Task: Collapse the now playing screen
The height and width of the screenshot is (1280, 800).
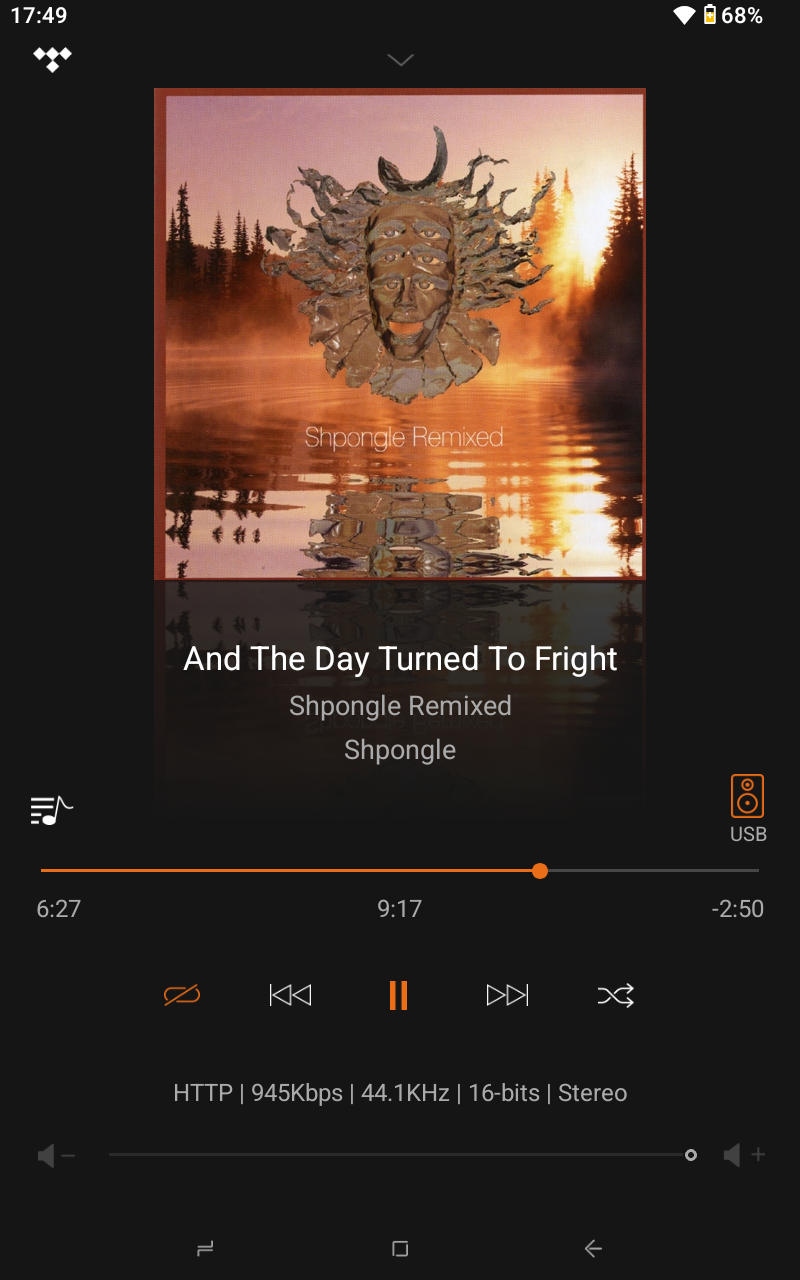Action: [400, 61]
